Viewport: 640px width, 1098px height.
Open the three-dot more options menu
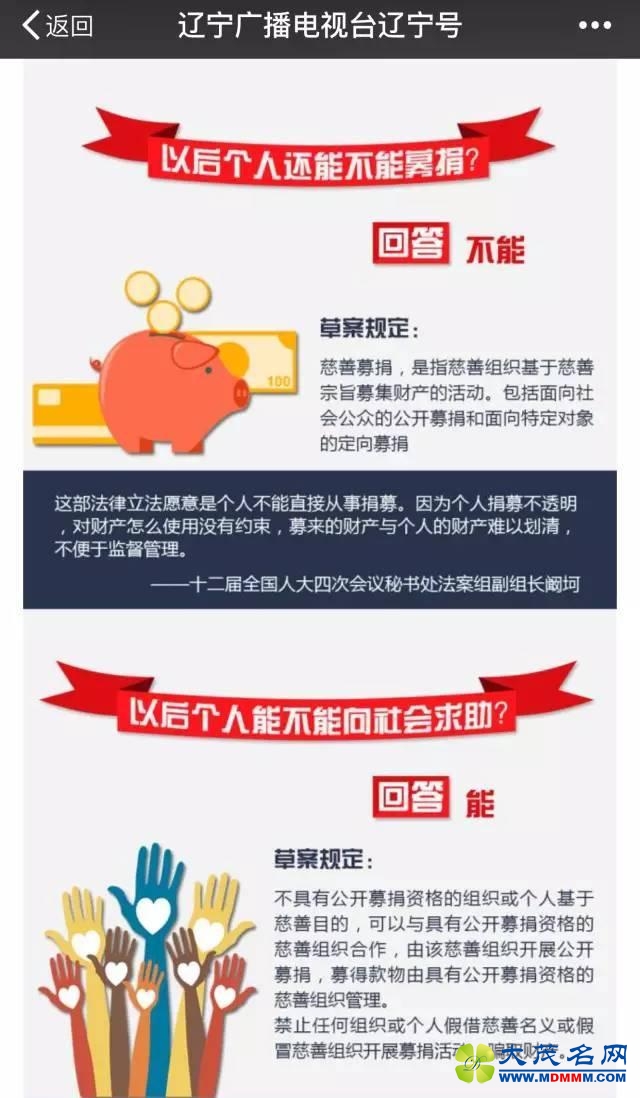coord(595,27)
